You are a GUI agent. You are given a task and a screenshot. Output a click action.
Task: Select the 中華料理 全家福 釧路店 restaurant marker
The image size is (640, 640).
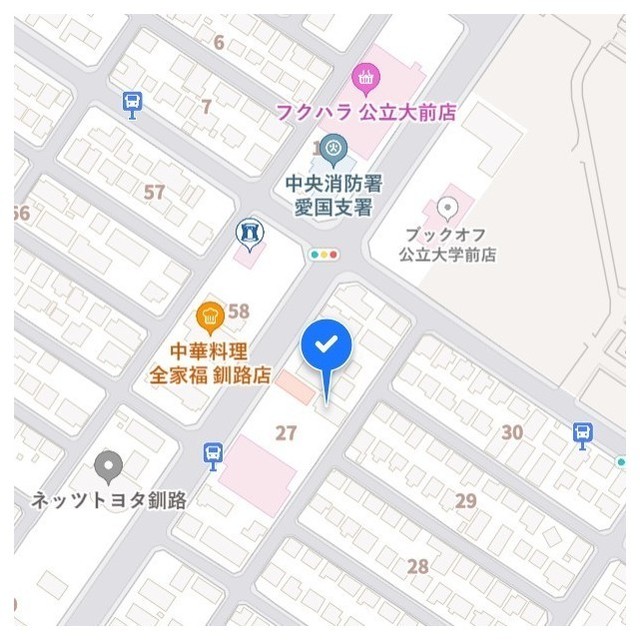coord(210,317)
